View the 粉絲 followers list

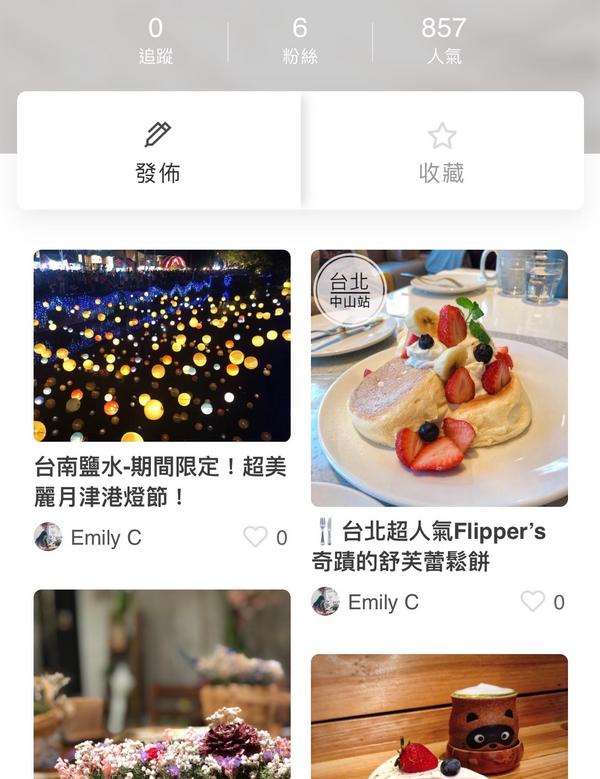pos(299,40)
